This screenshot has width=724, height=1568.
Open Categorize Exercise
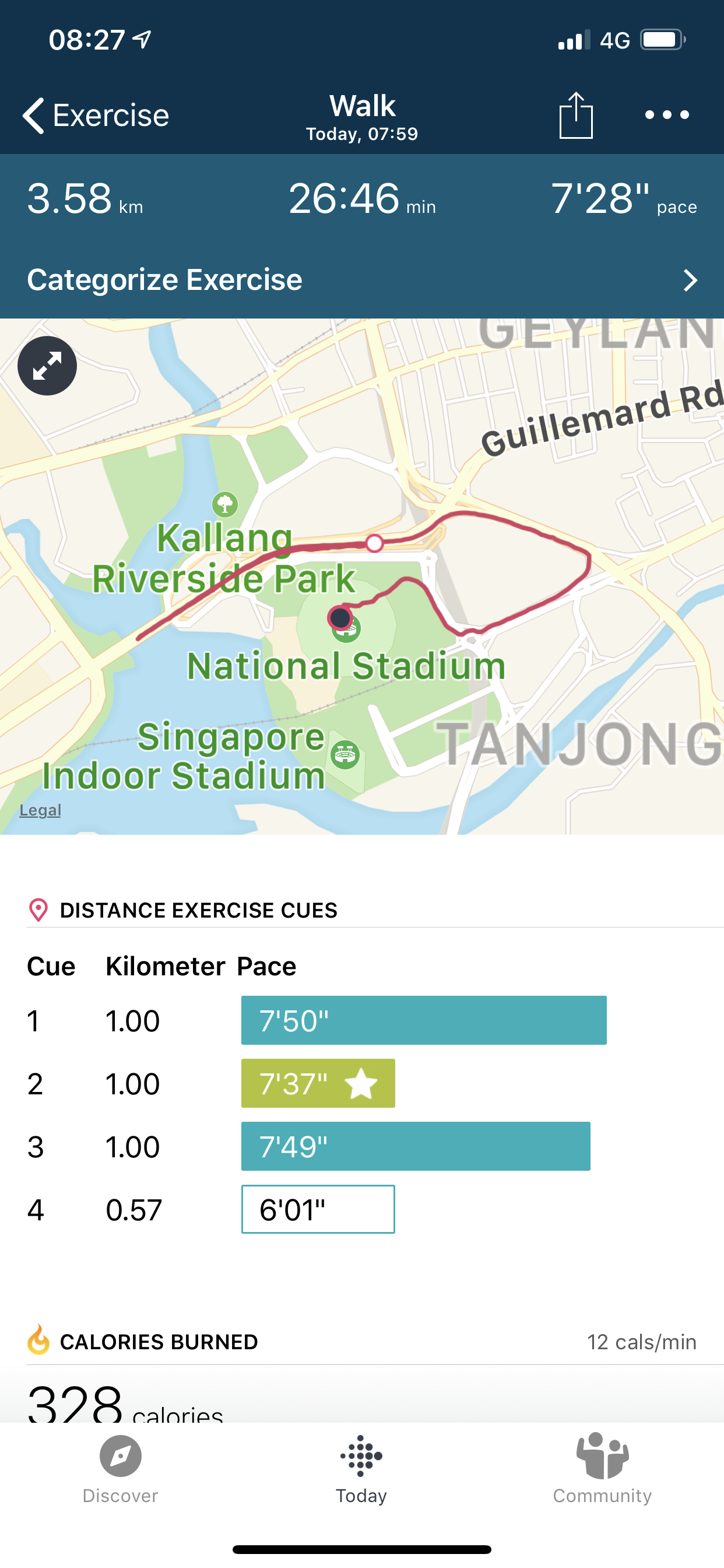362,280
